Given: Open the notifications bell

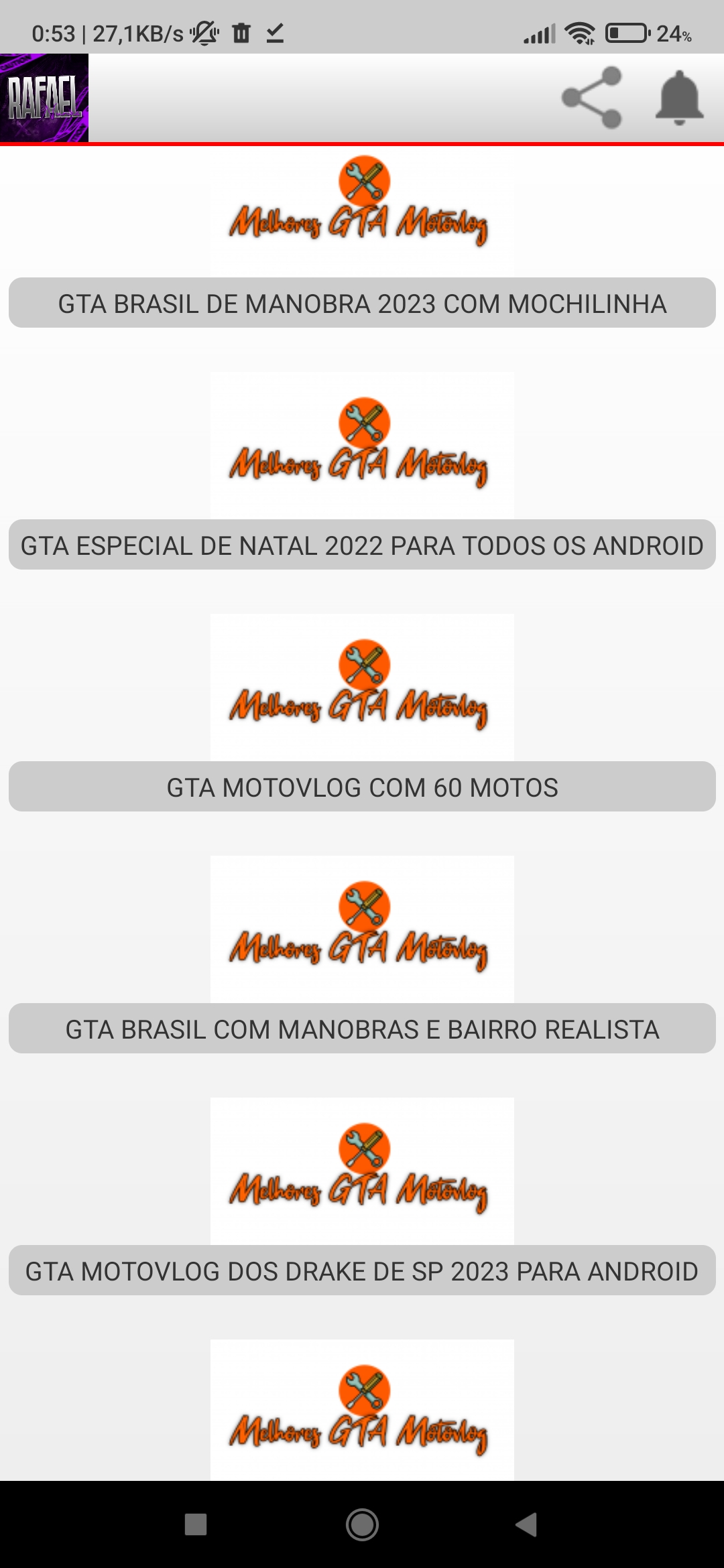Looking at the screenshot, I should (x=679, y=98).
